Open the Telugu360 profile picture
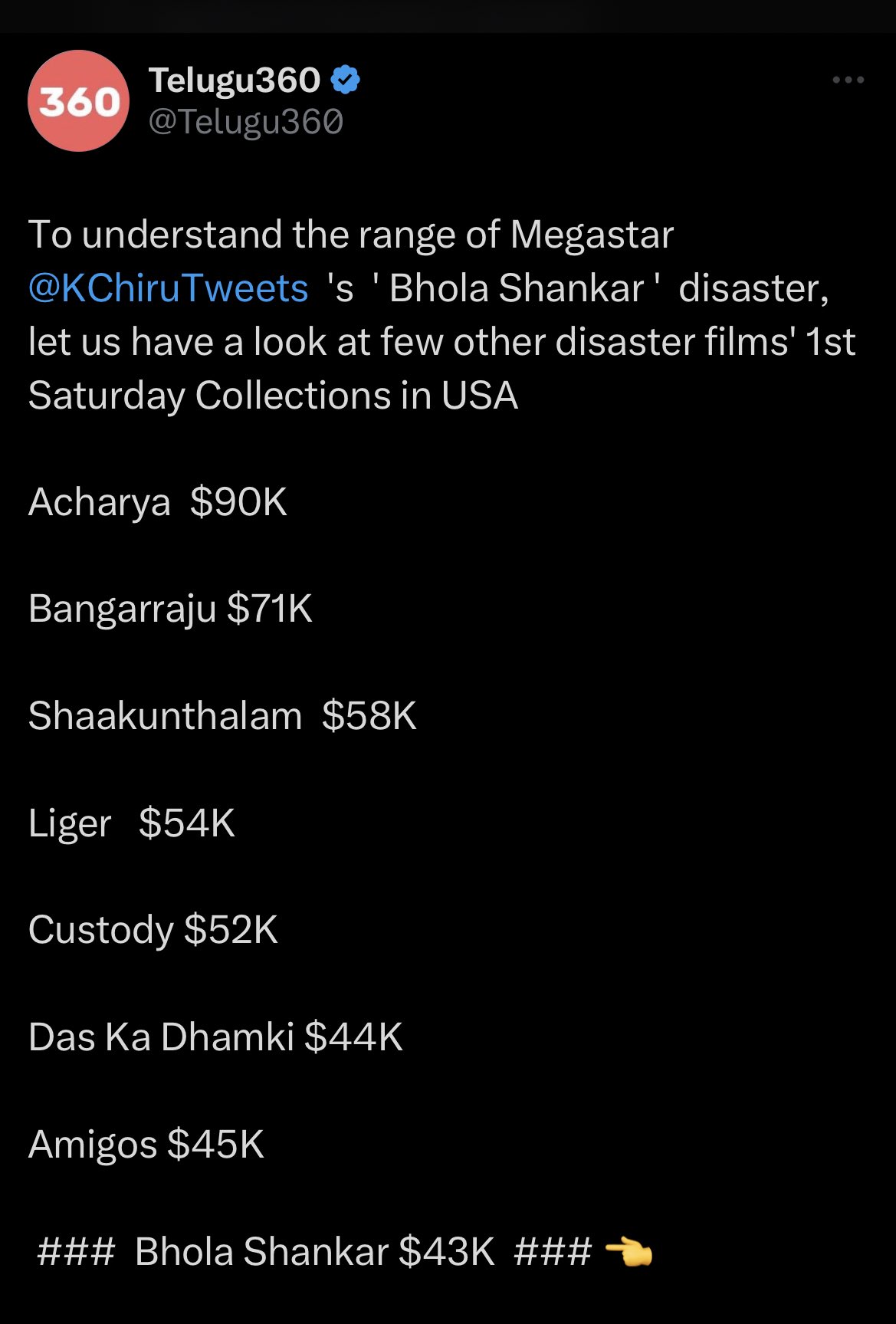 [78, 101]
